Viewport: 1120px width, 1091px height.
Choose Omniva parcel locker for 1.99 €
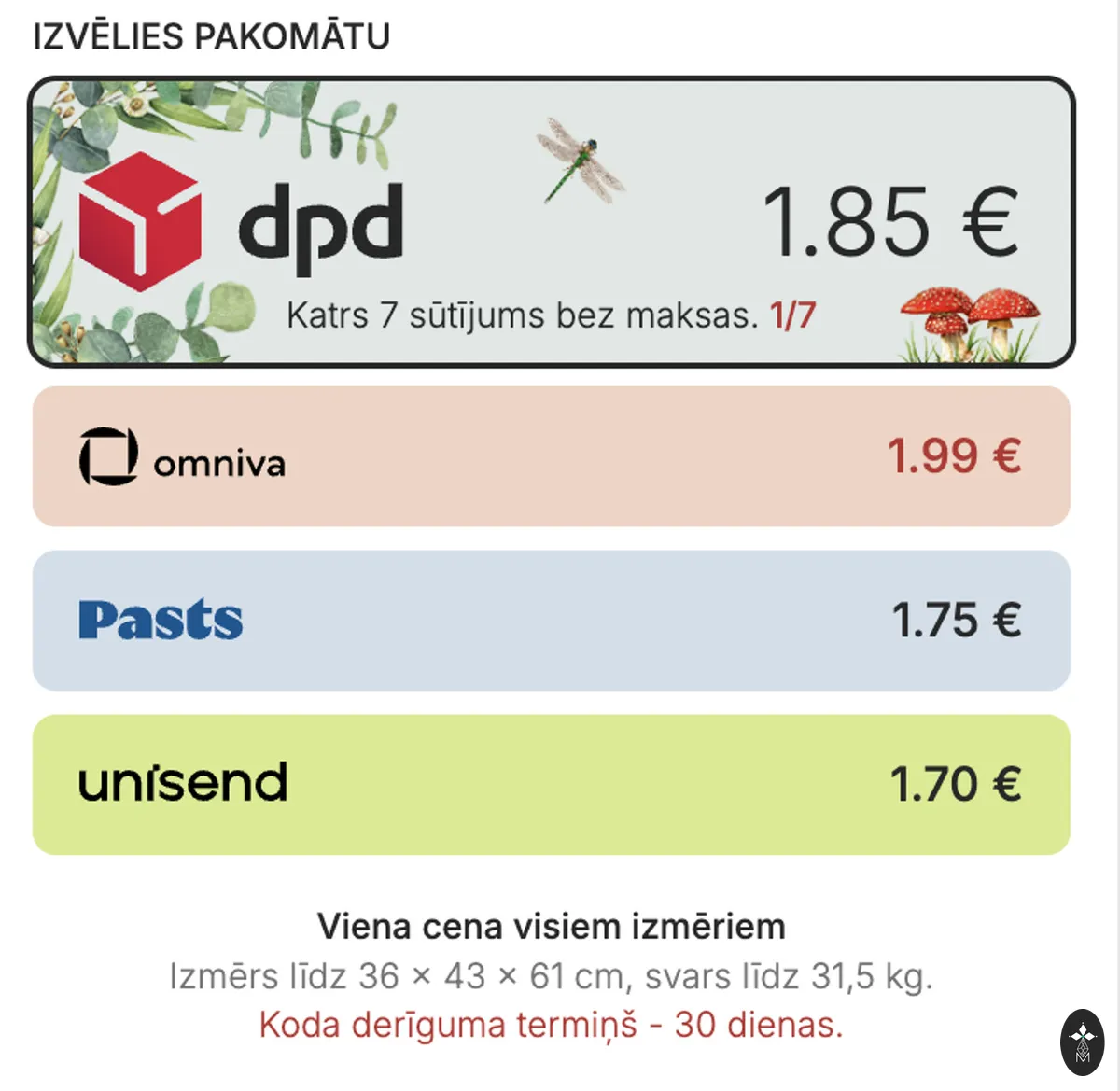point(552,456)
